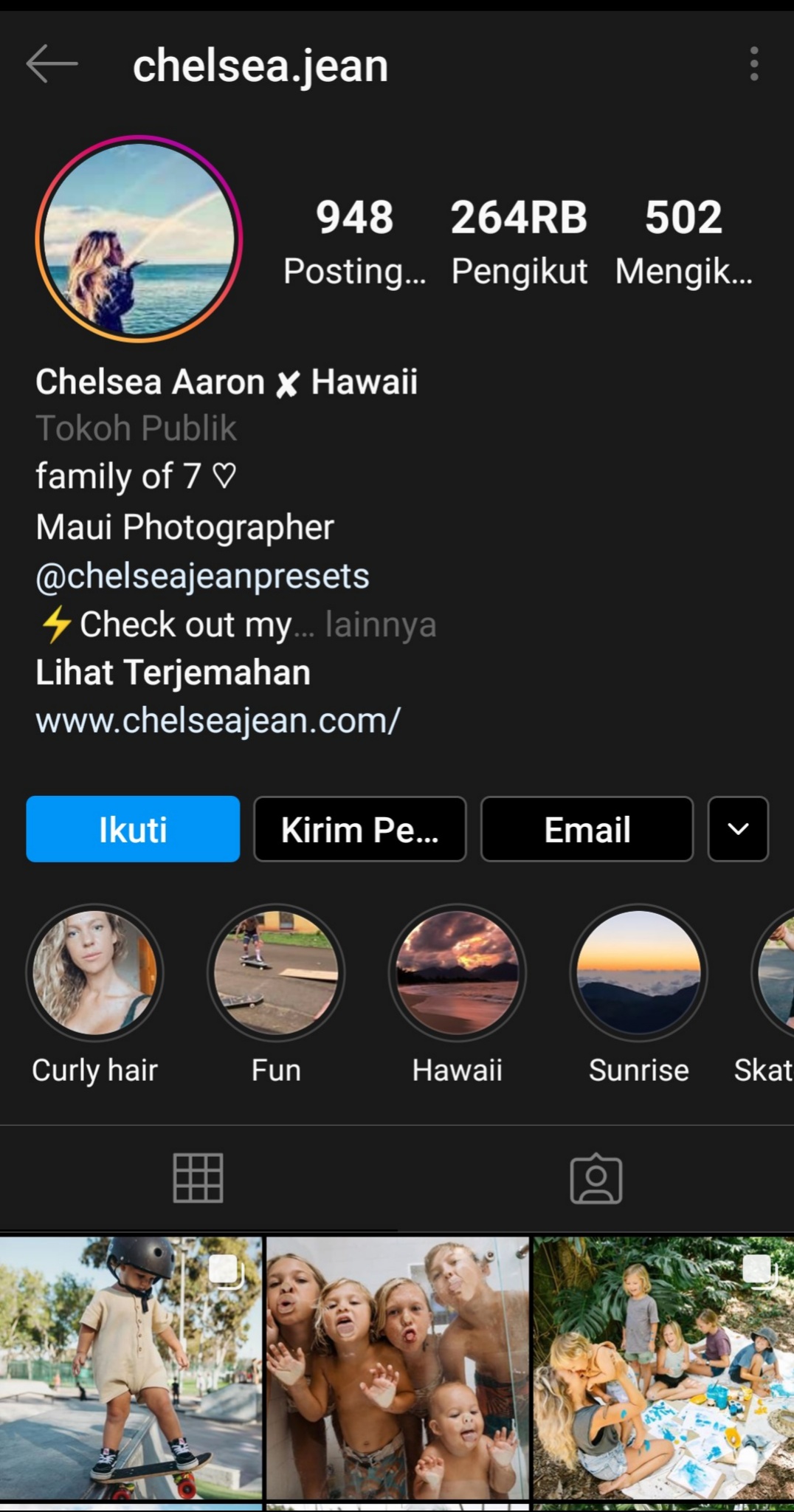Follow the account with Ikuti

click(x=133, y=829)
